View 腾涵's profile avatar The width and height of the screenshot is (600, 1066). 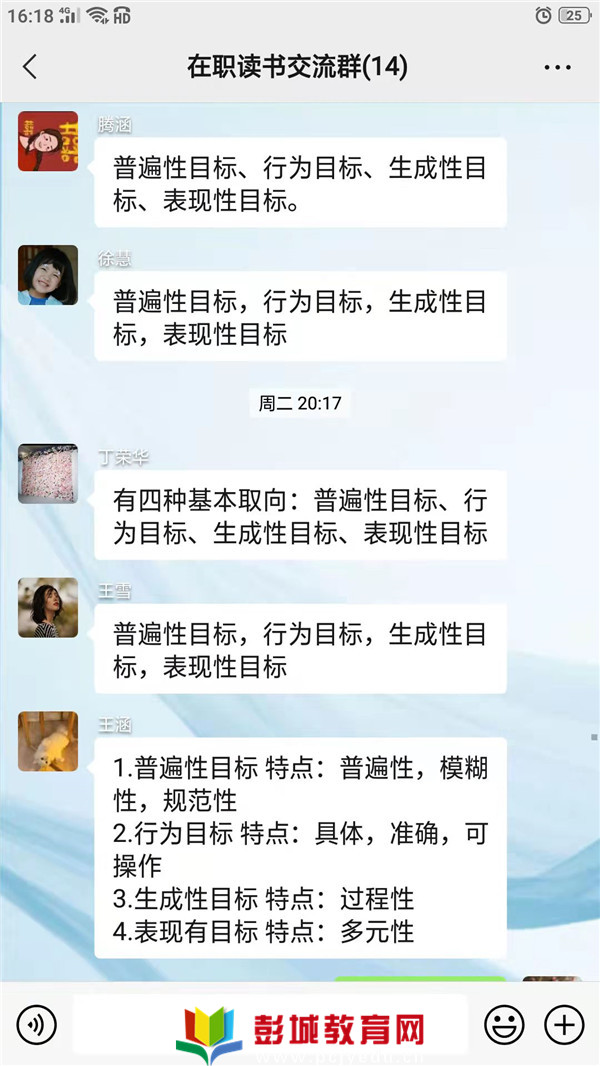[x=48, y=141]
